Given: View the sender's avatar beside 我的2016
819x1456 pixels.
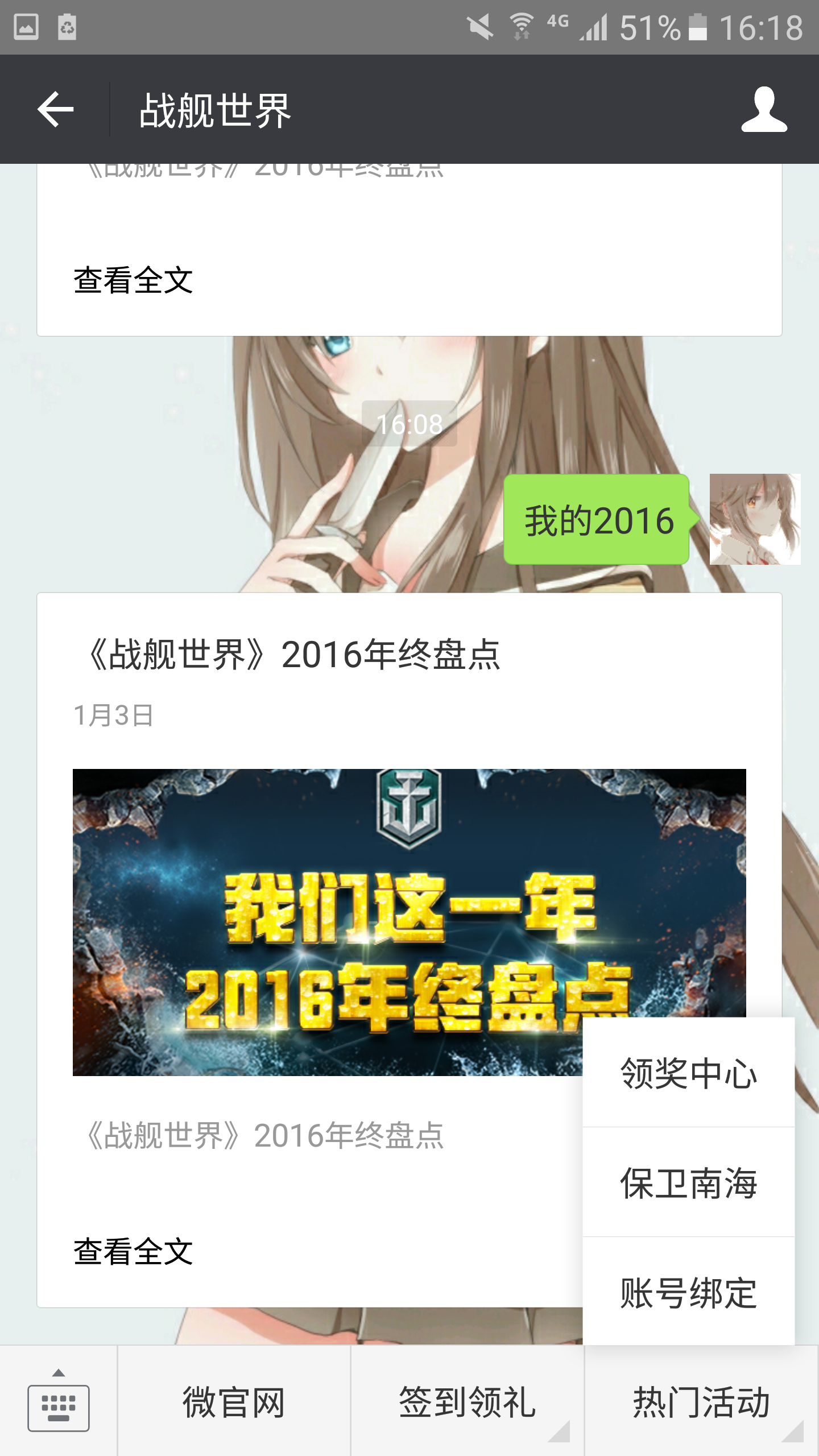Looking at the screenshot, I should pyautogui.click(x=755, y=519).
